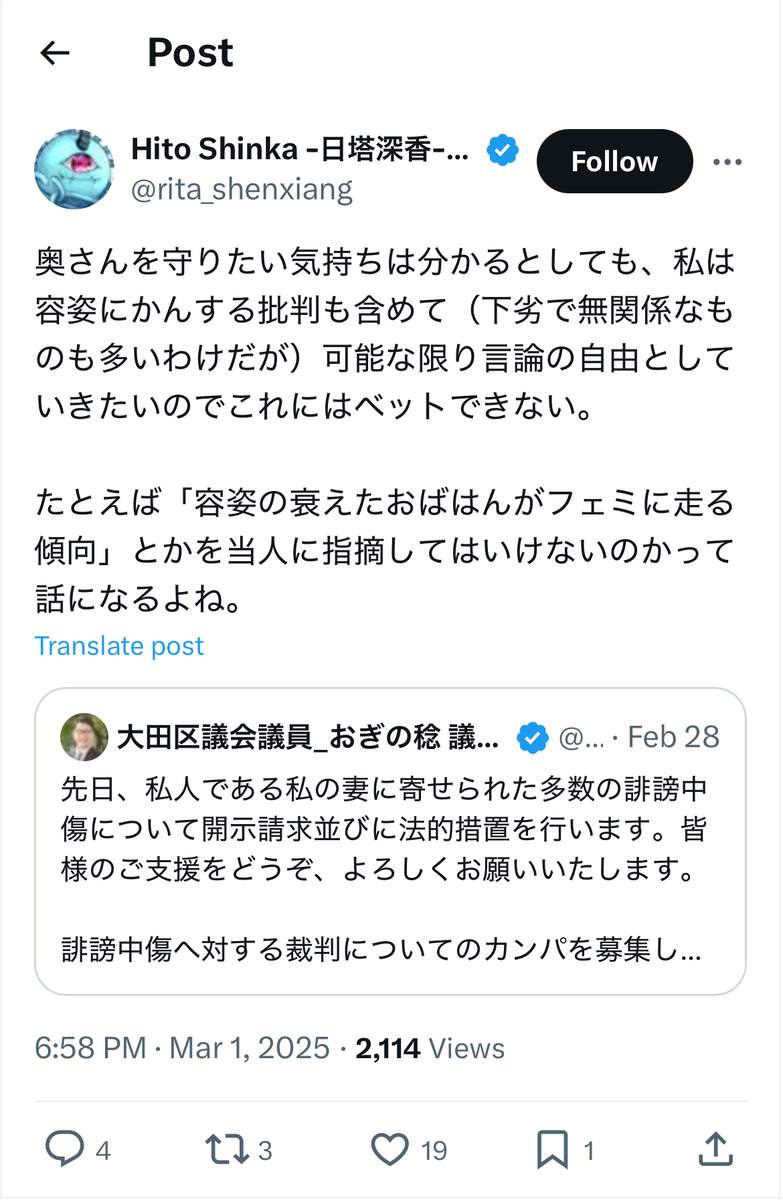This screenshot has height=1200, width=783.
Task: Follow Hito Shinka's account
Action: tap(614, 161)
